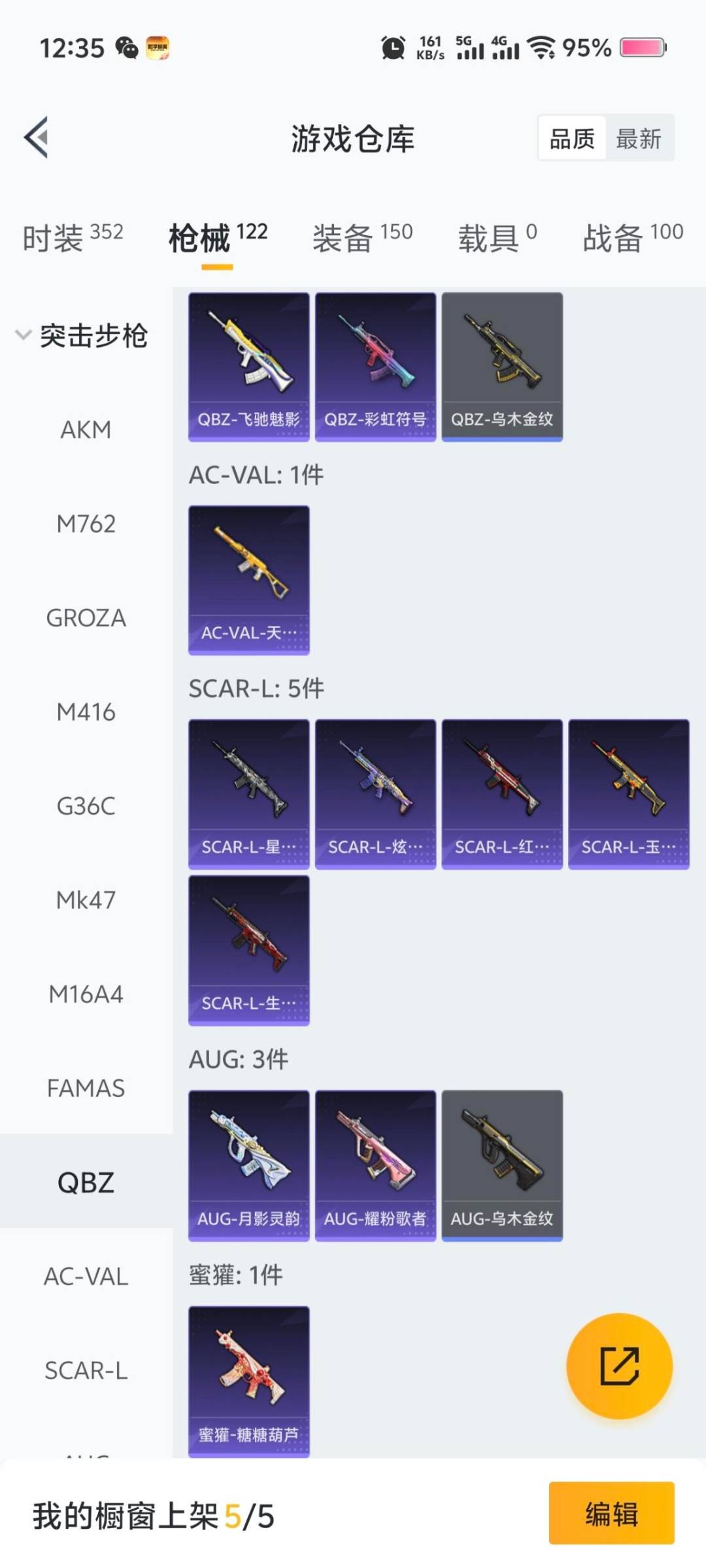Select M416 in the weapon sidebar
This screenshot has height=1568, width=706.
click(x=86, y=712)
